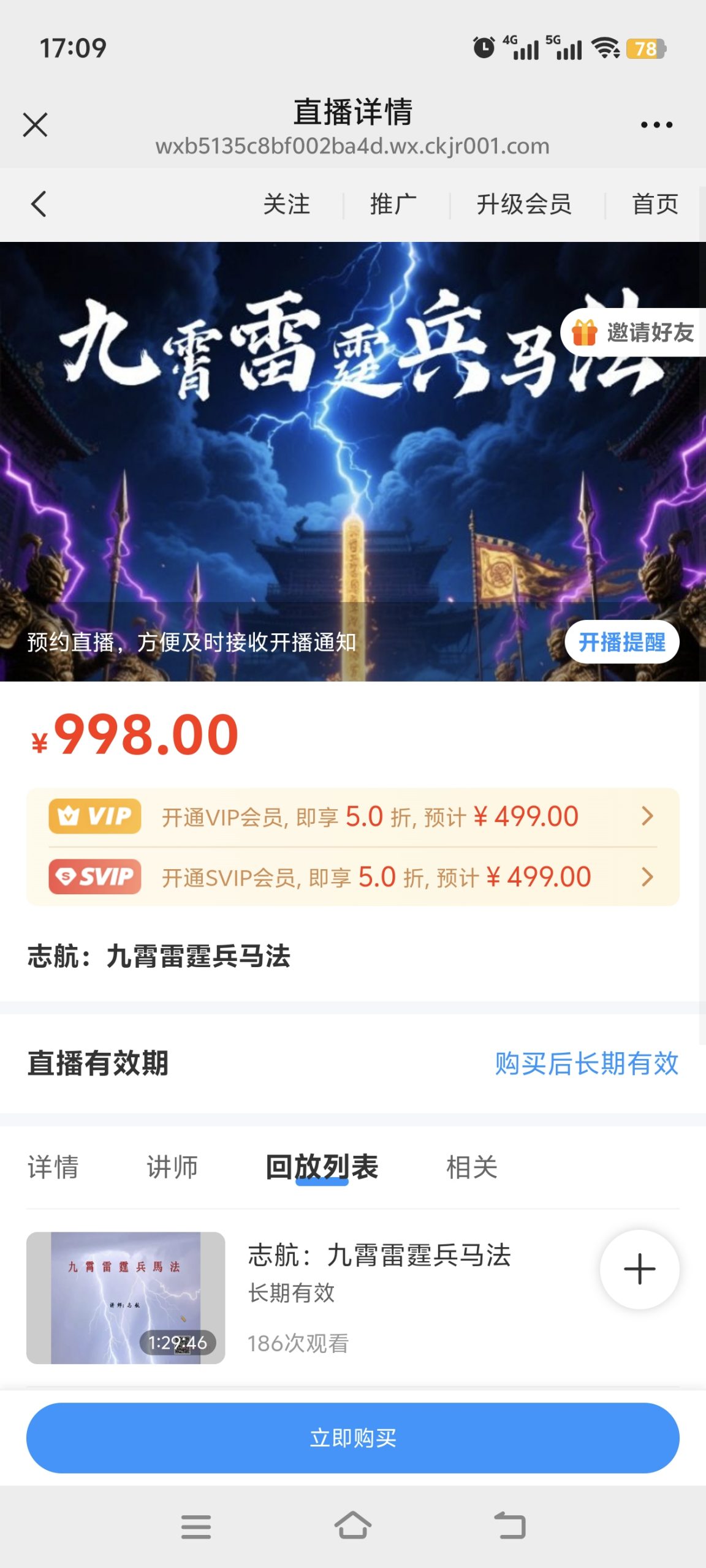Open the VIP会员 discount offer row

click(x=352, y=816)
